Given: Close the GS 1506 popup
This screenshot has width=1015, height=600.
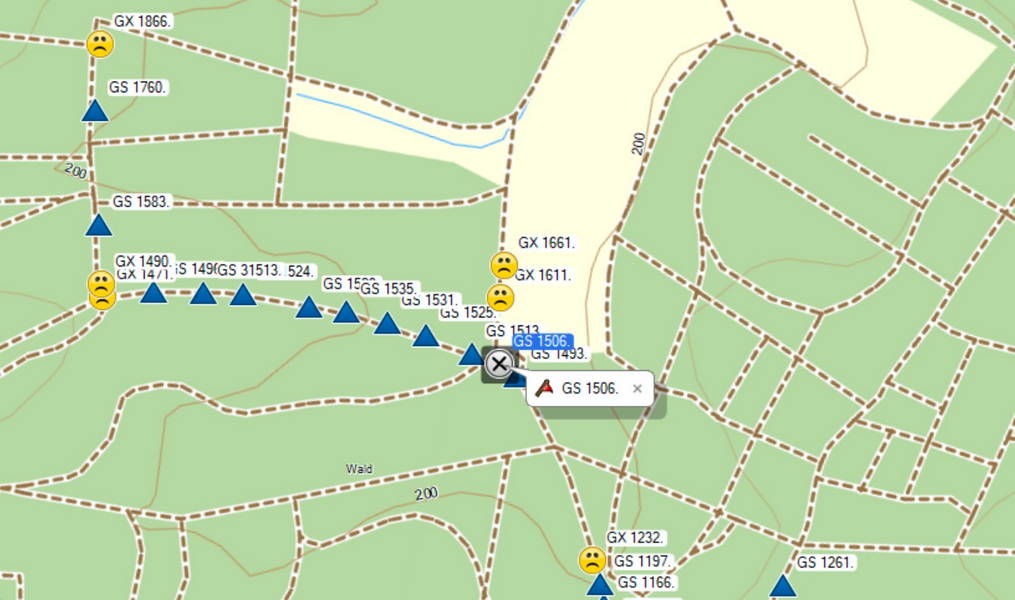Looking at the screenshot, I should [637, 389].
